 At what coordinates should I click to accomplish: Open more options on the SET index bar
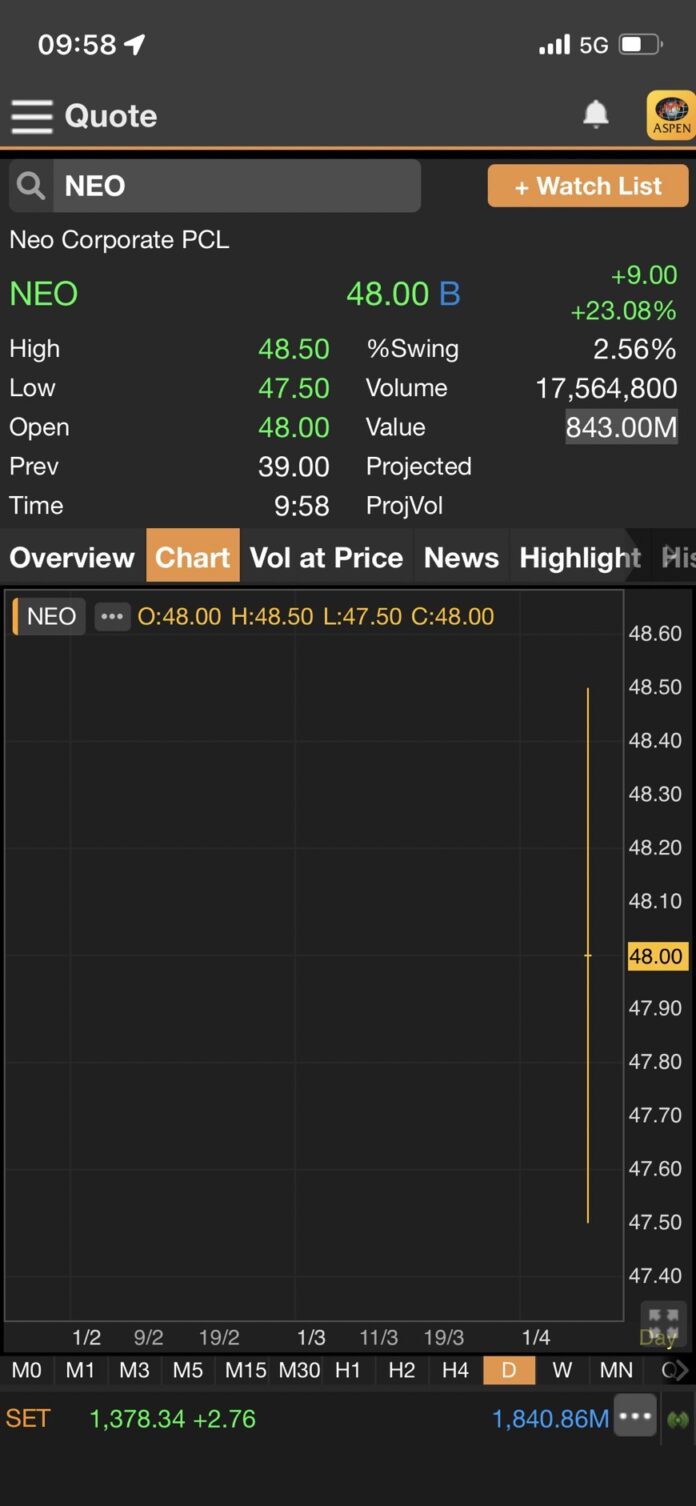coord(635,1417)
